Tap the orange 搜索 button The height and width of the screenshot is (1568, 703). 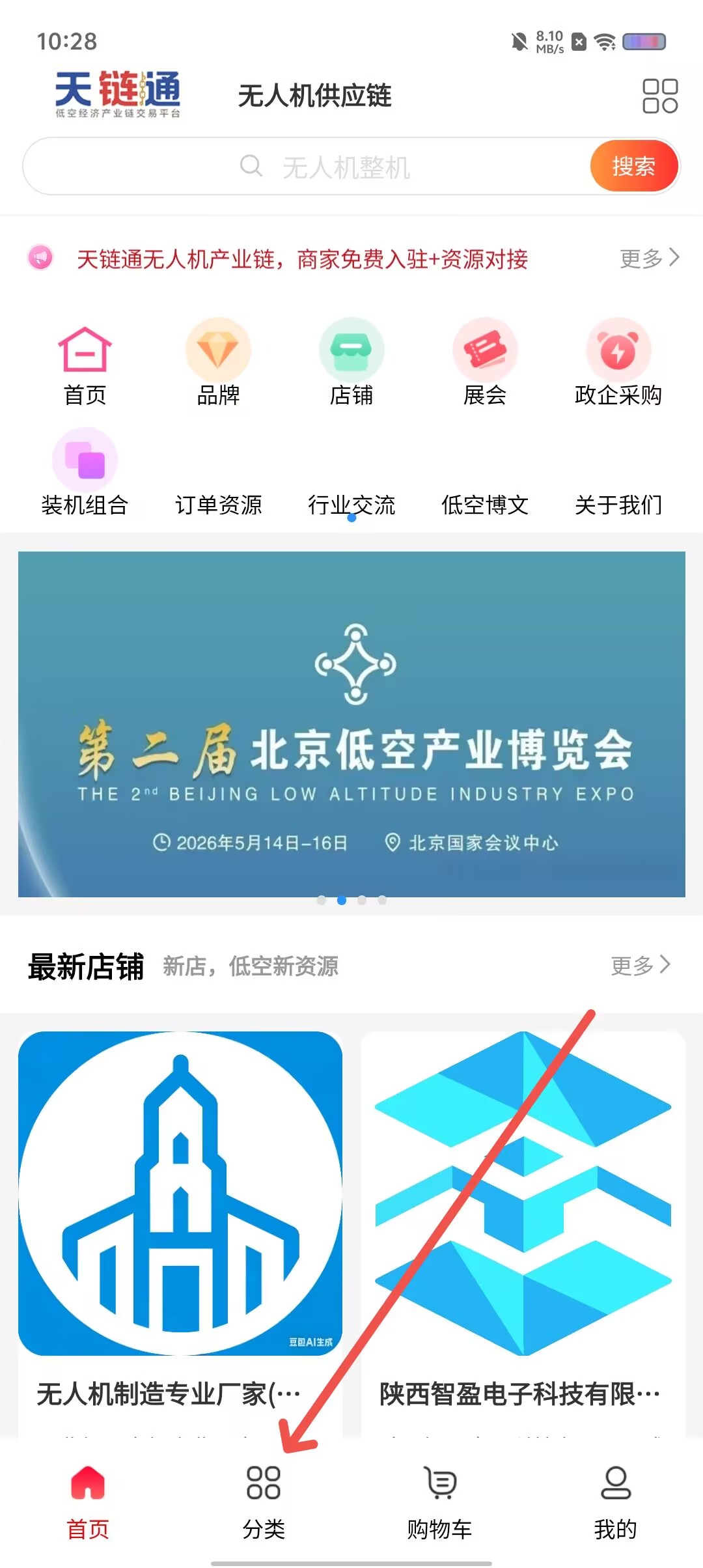[634, 167]
